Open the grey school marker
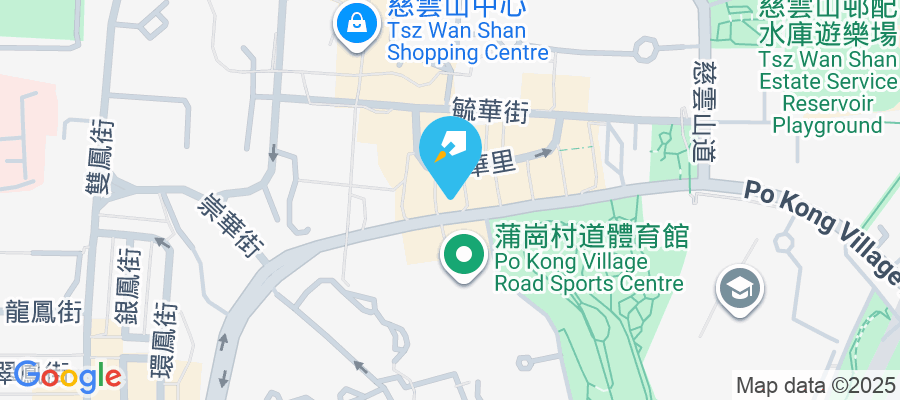Screen dimensions: 900x400 (x=740, y=290)
